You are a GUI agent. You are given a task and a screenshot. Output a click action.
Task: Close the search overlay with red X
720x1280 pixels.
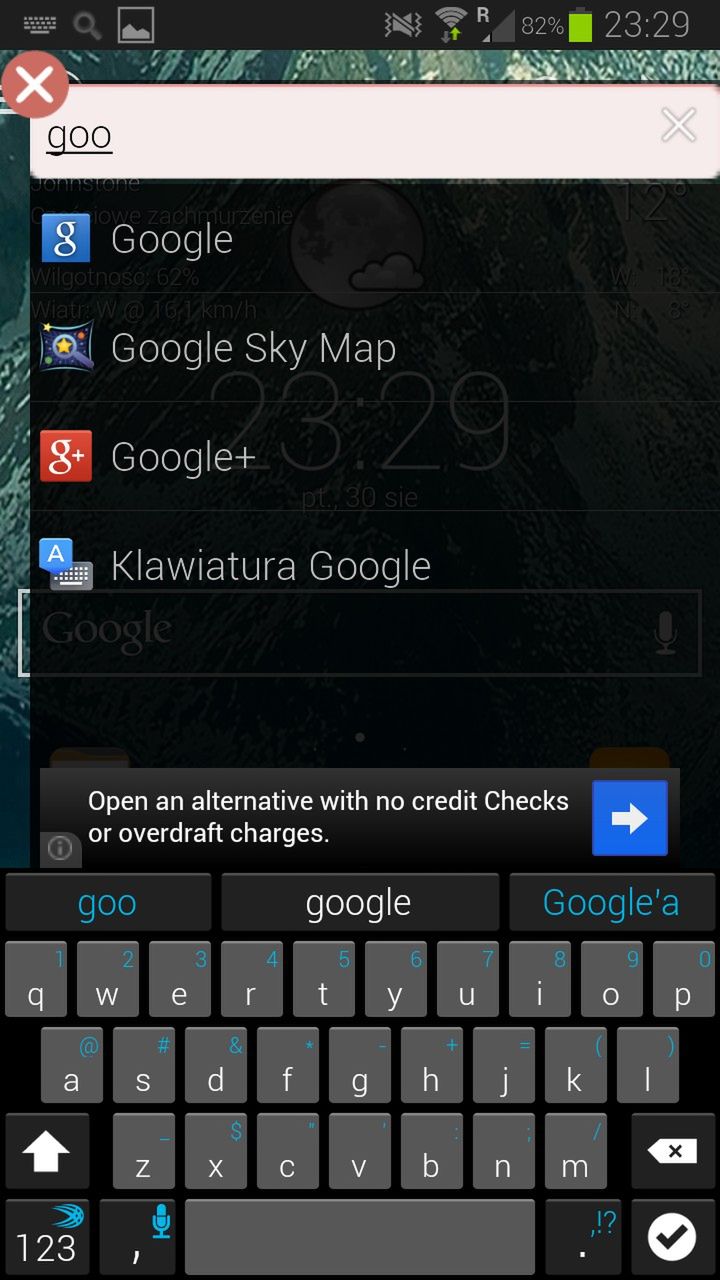point(35,86)
